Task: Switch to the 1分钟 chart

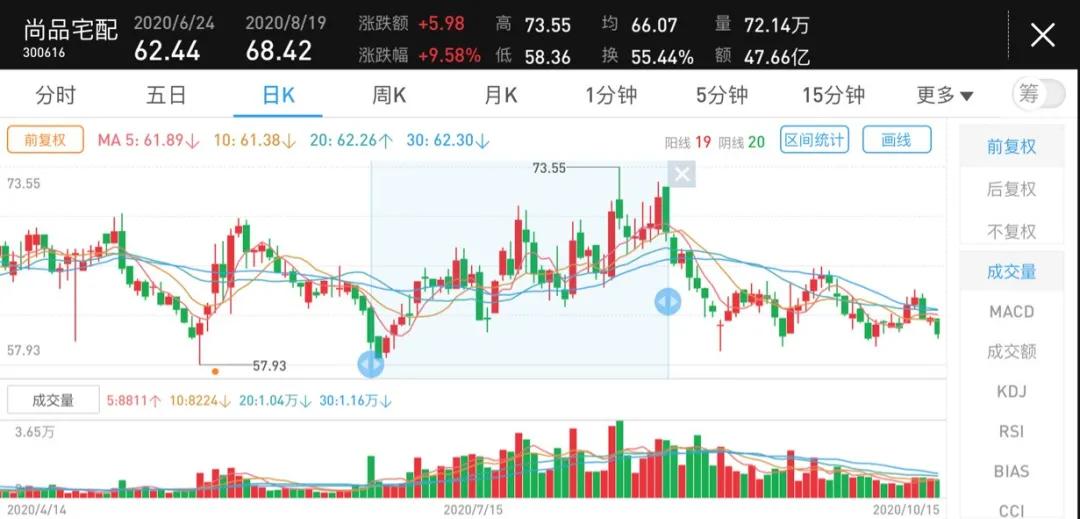Action: [611, 96]
